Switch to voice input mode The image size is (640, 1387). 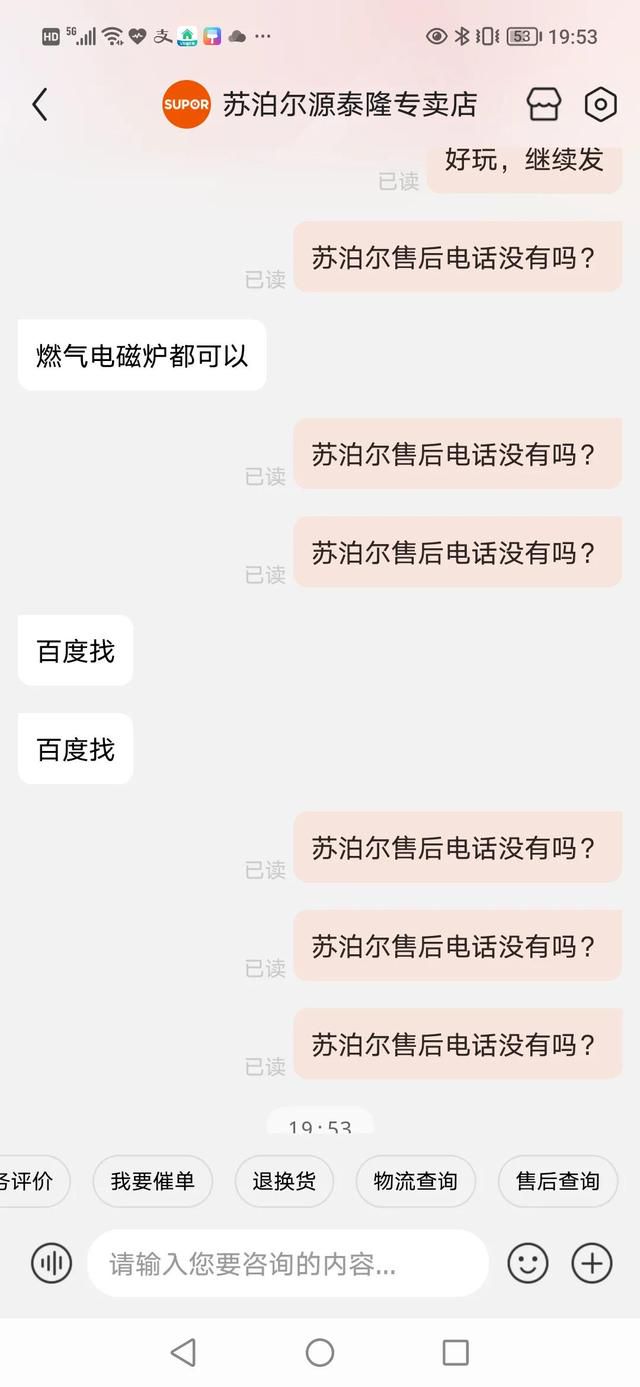pyautogui.click(x=51, y=1264)
